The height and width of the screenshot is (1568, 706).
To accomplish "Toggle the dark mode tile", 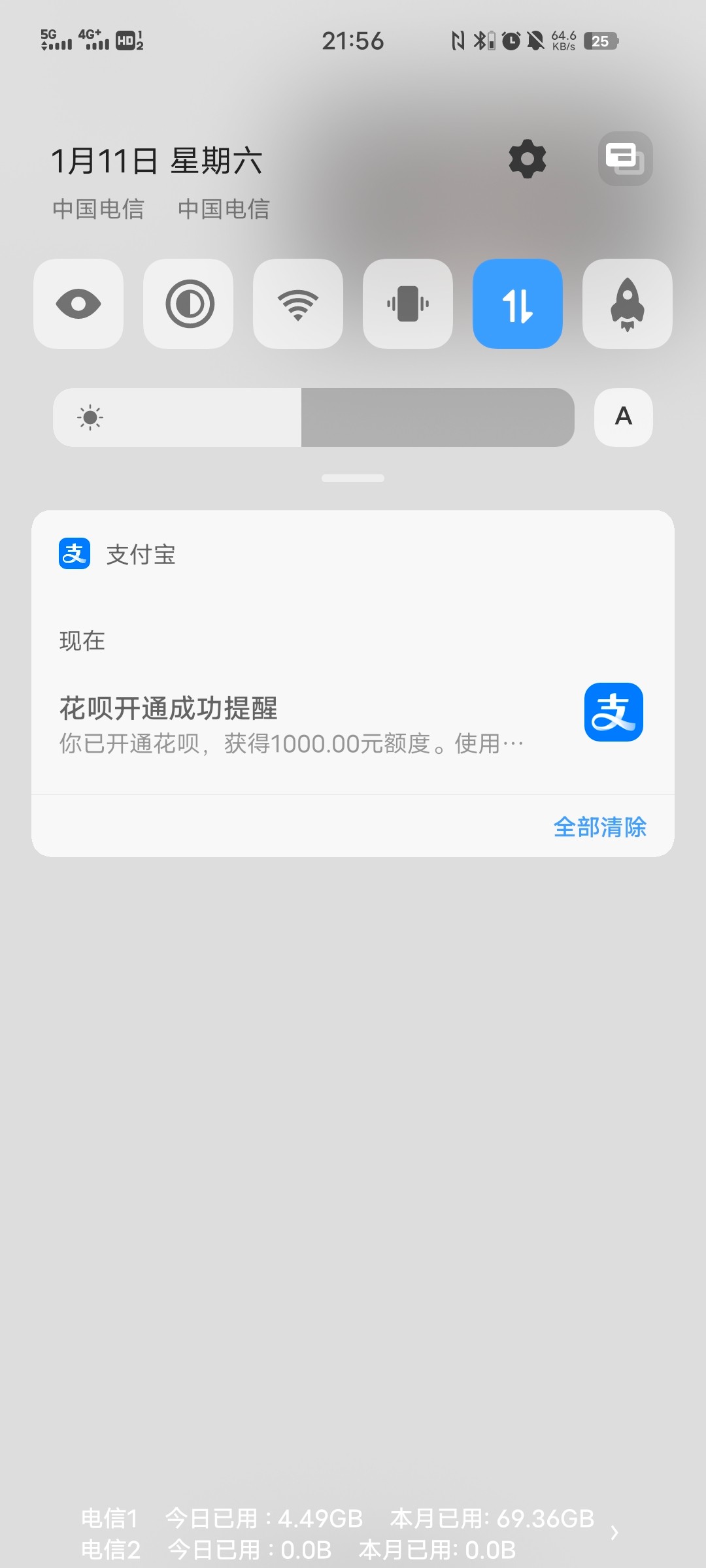I will [188, 304].
